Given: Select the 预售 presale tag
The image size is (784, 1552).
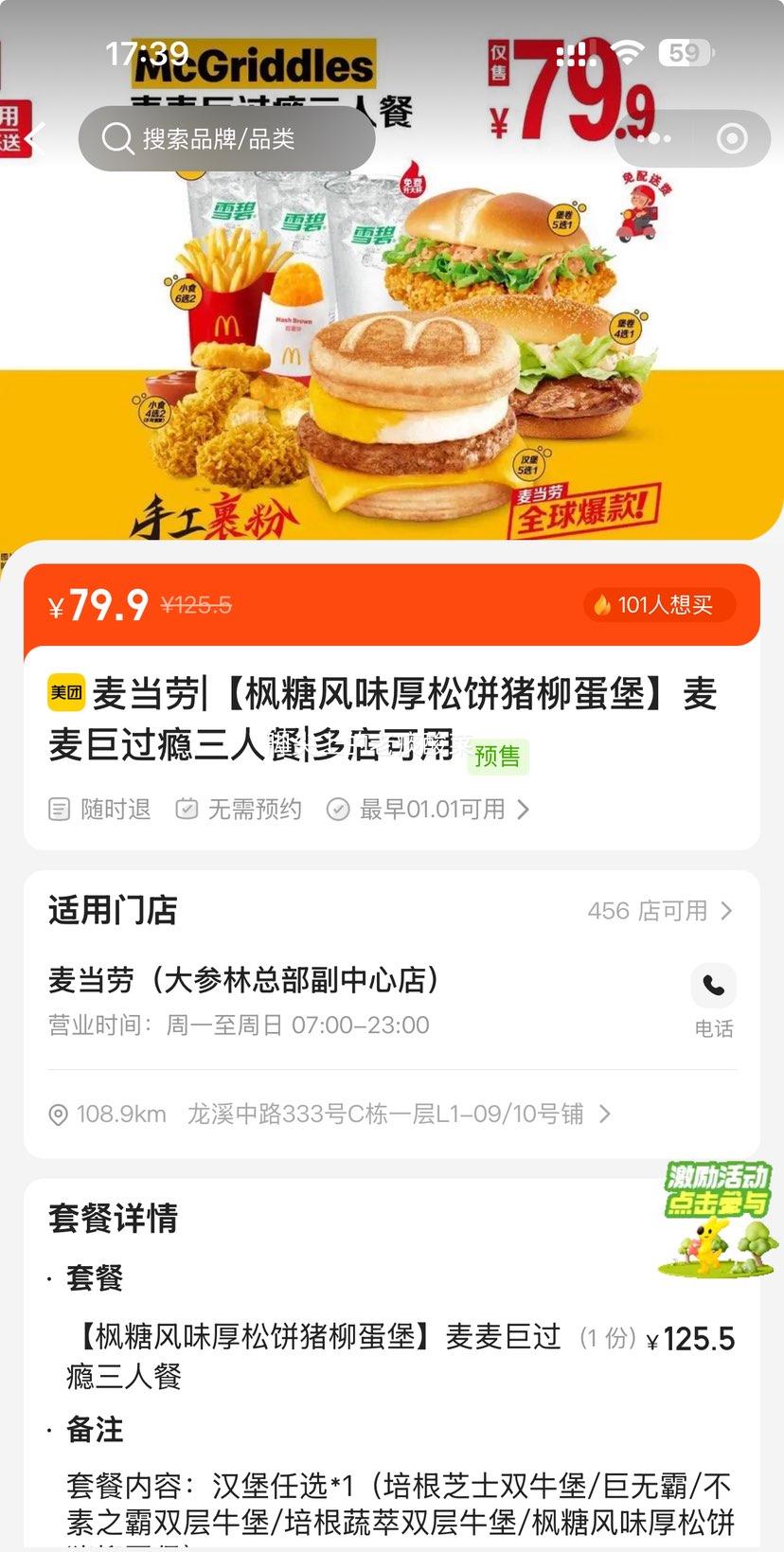Looking at the screenshot, I should click(498, 757).
